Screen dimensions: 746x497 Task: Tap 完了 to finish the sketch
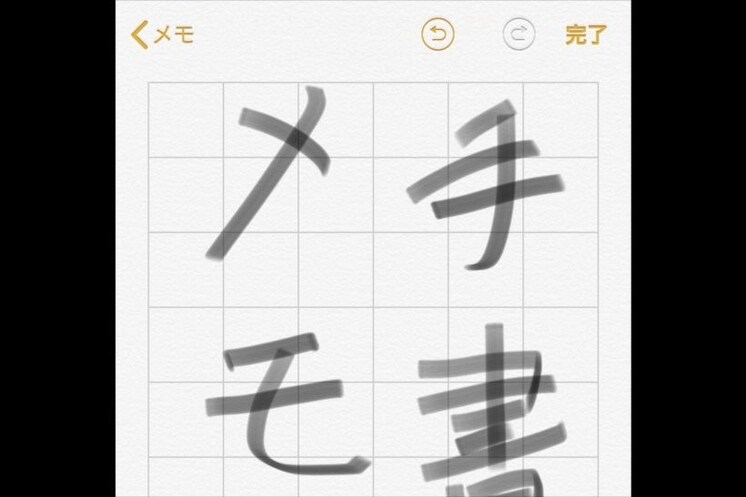(585, 35)
